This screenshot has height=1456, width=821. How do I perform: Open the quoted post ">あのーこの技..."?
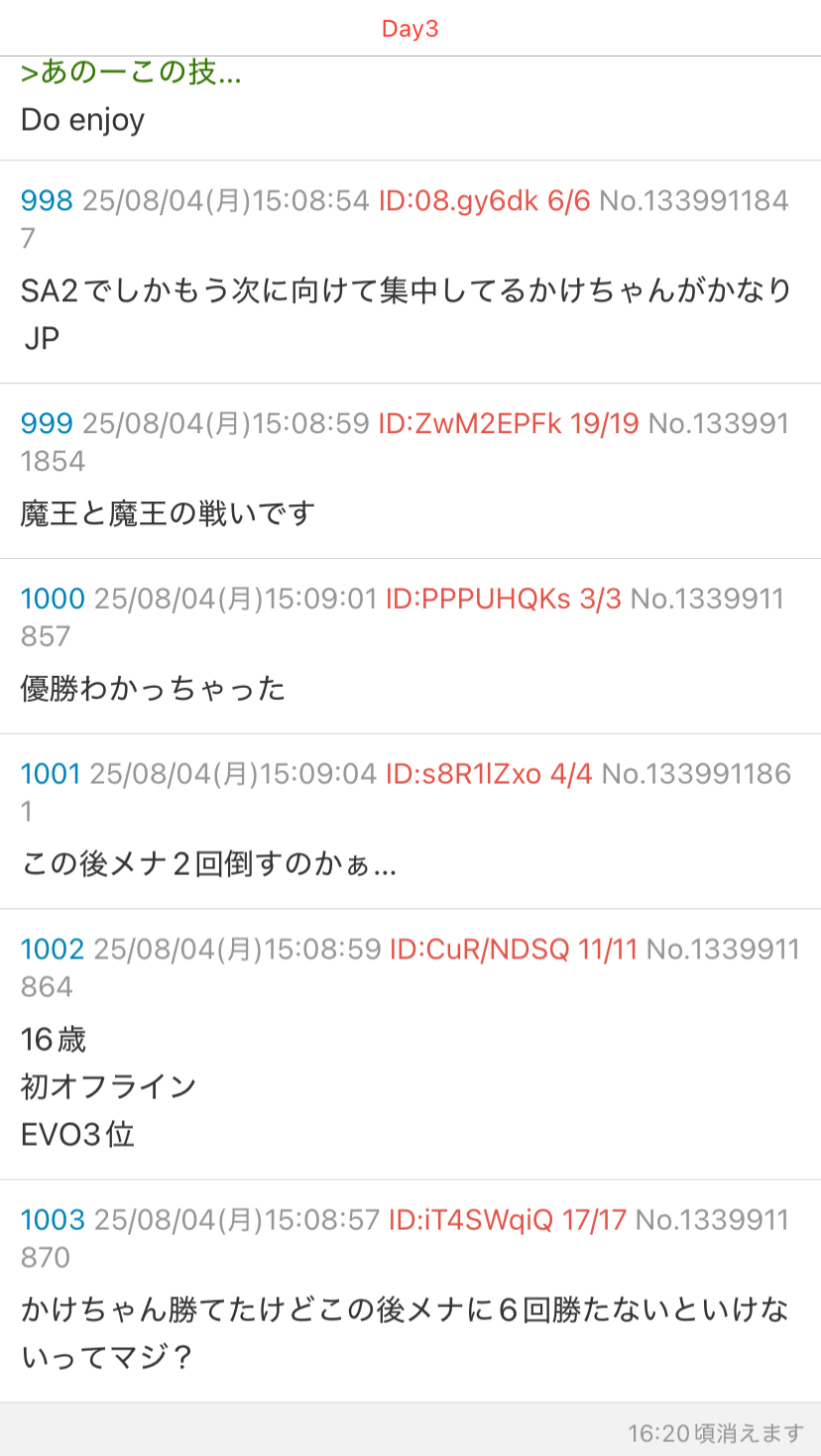click(x=131, y=73)
